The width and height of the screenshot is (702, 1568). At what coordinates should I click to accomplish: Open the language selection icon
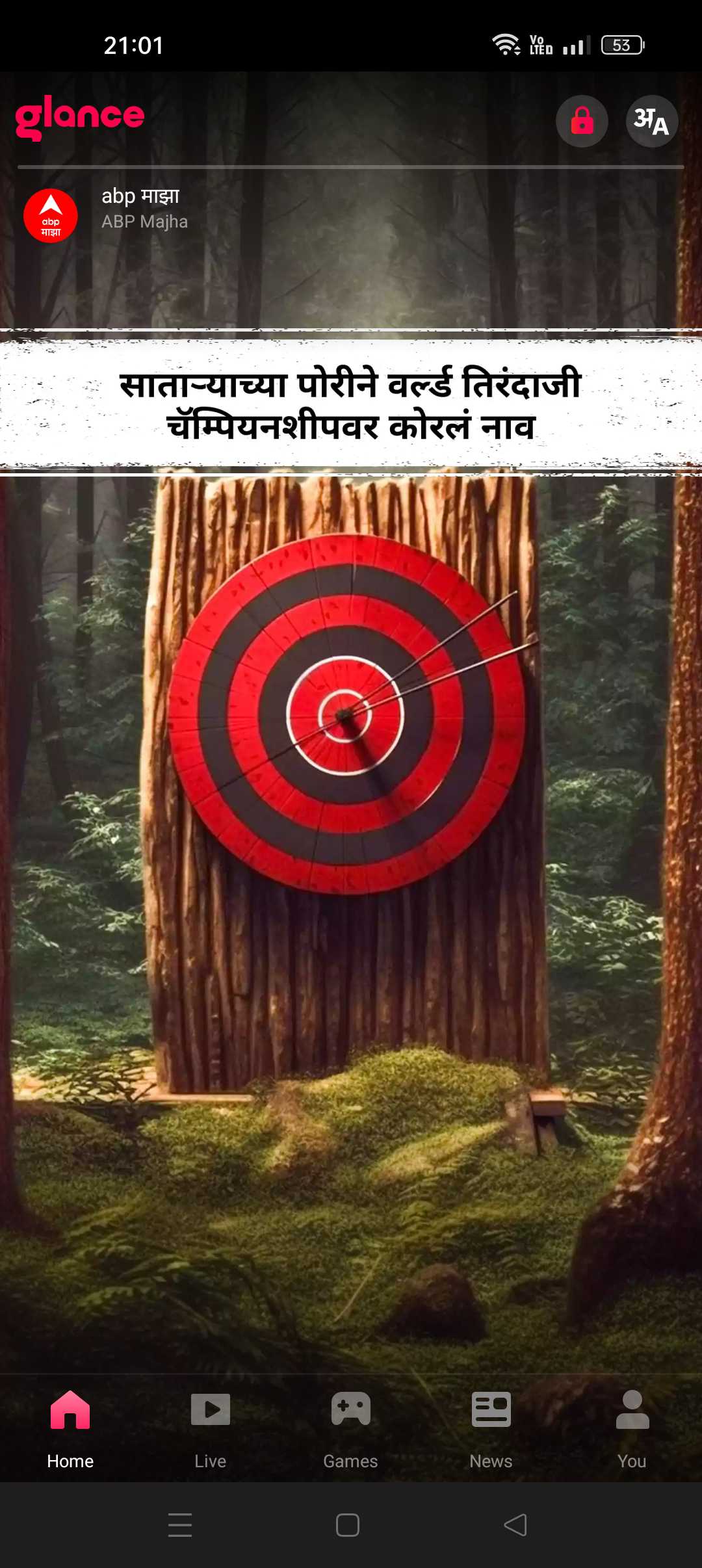(x=652, y=121)
